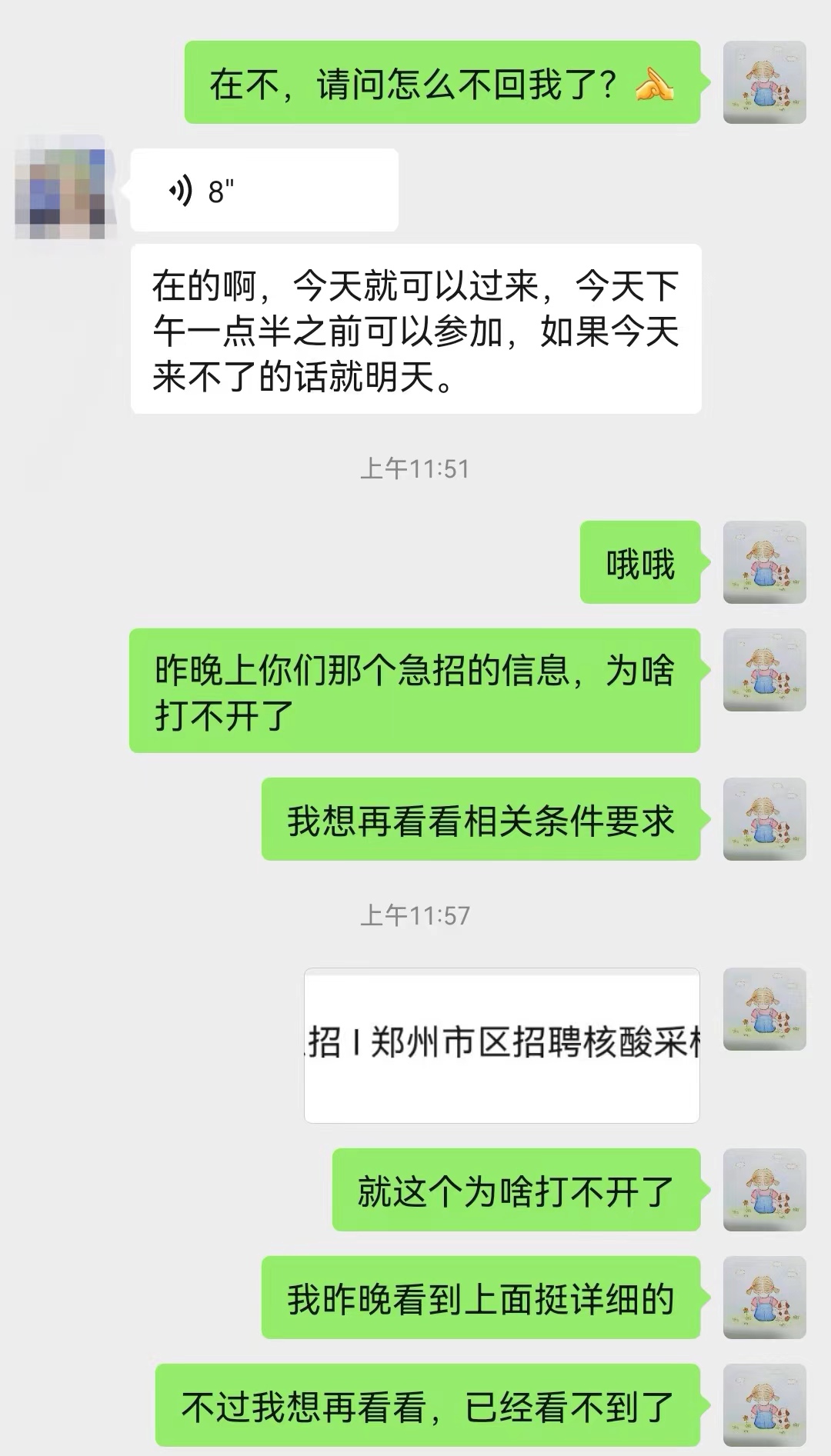This screenshot has width=831, height=1456.
Task: Tap your avatar beside the 哦哦 message
Action: [x=764, y=562]
